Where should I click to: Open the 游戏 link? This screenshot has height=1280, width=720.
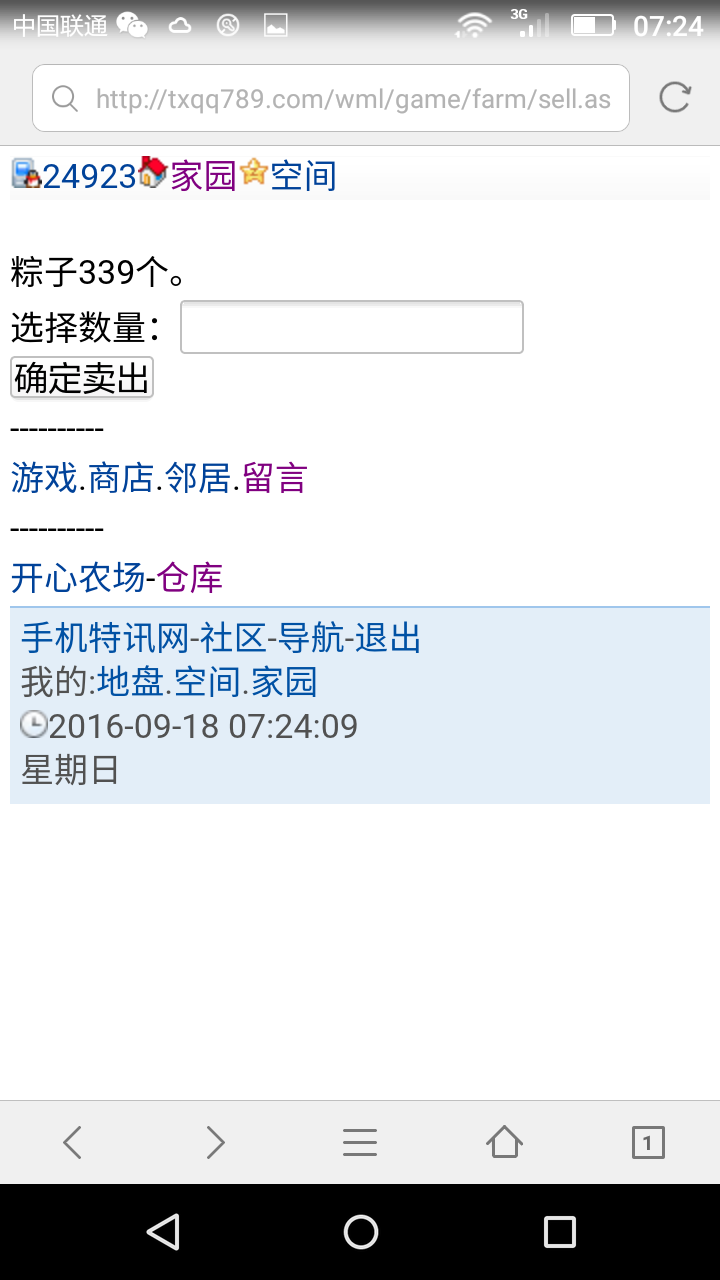tap(44, 478)
